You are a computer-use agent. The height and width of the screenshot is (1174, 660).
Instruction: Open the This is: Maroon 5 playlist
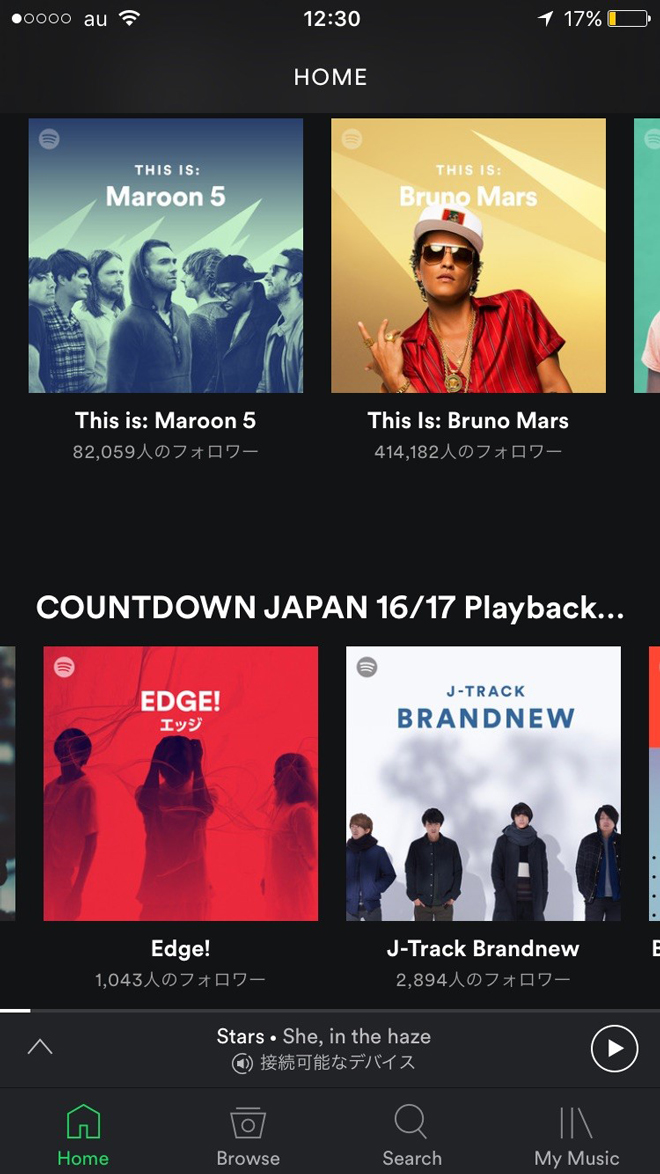click(x=166, y=256)
